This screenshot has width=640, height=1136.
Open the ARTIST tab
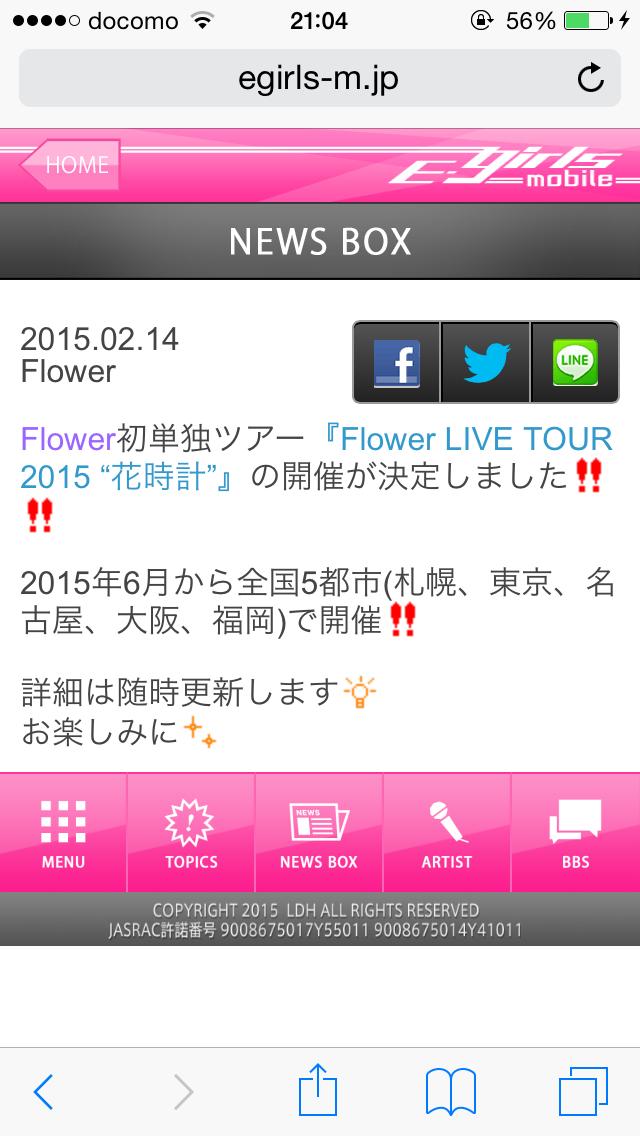(x=447, y=833)
